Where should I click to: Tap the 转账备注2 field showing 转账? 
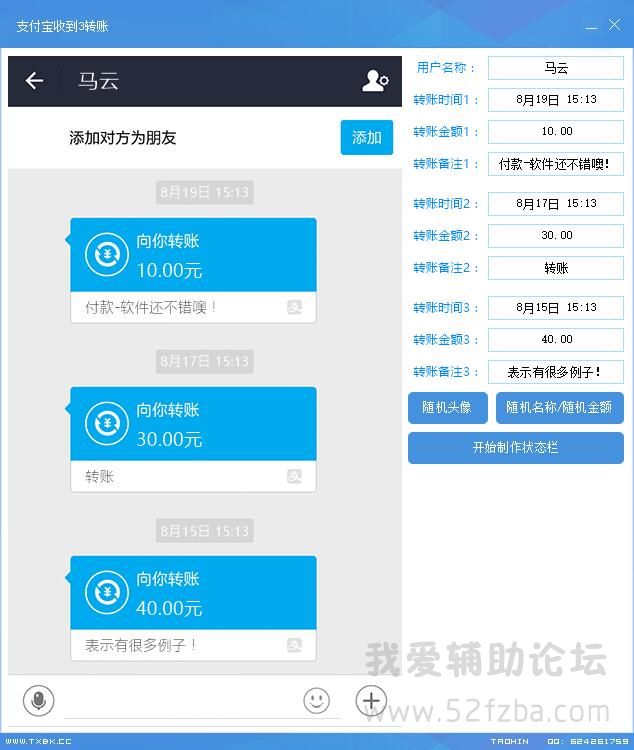click(x=555, y=268)
